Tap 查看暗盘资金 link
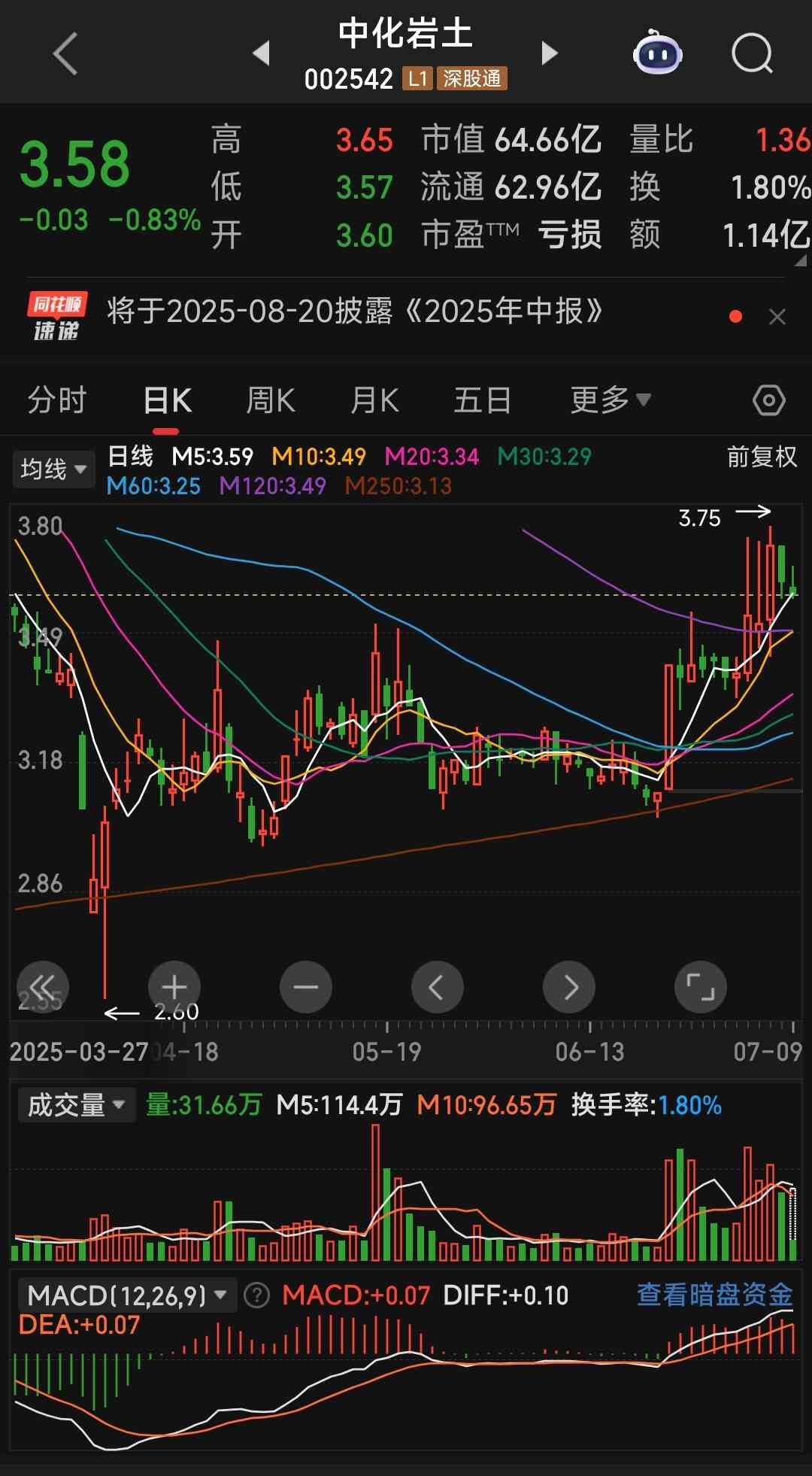Viewport: 812px width, 1476px height. 714,1295
